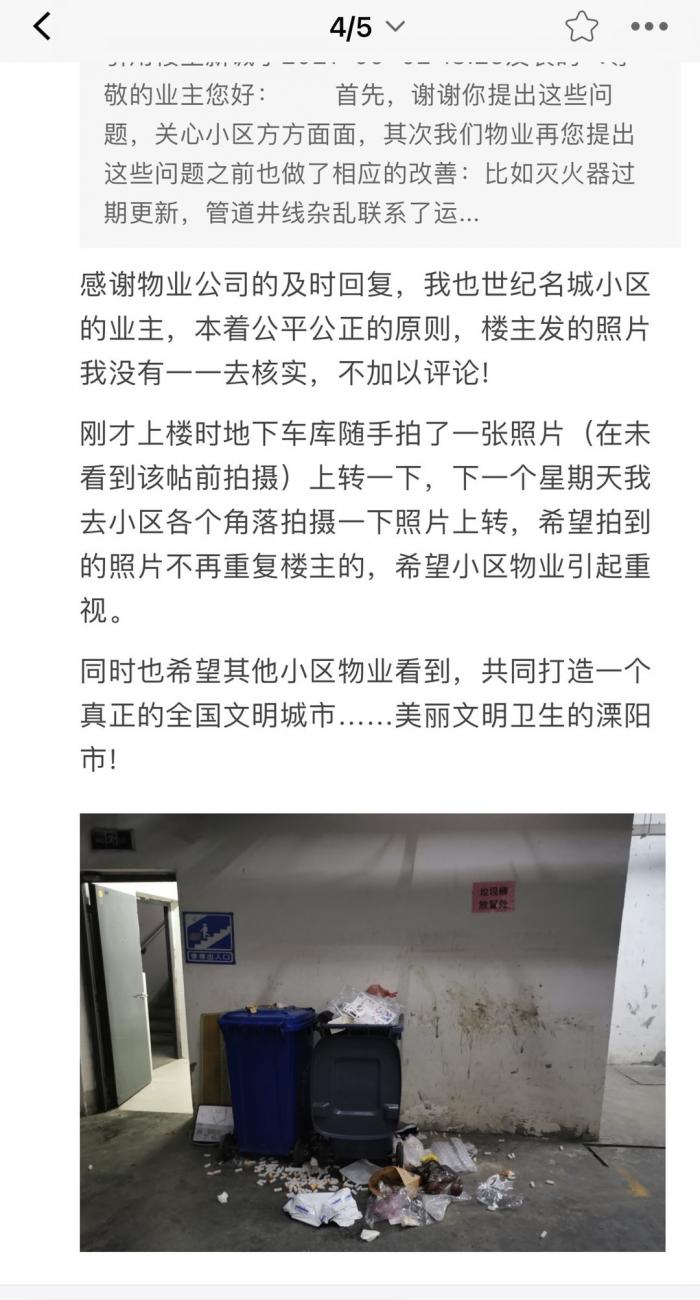
Task: Go back using the top-left arrow
Action: pos(42,27)
